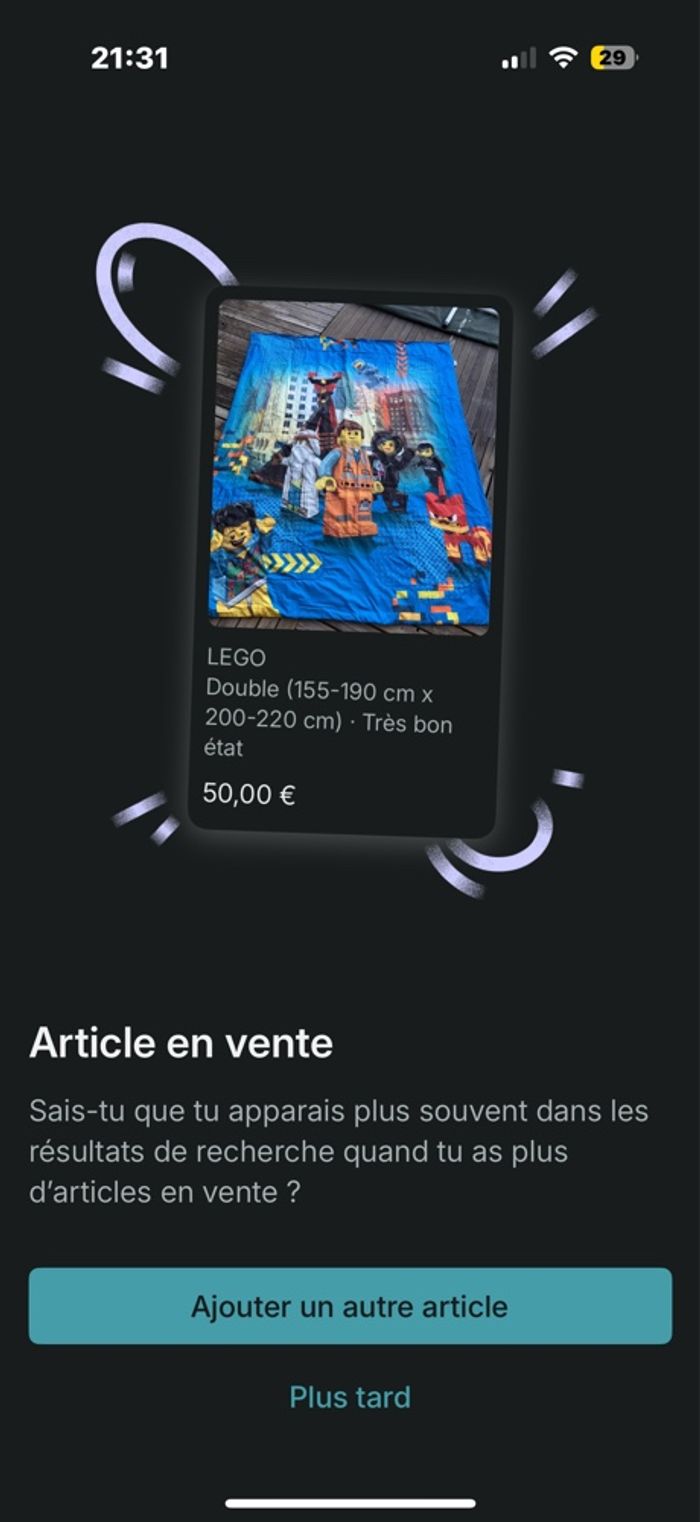This screenshot has height=1522, width=700.
Task: Choose Plus tard to skip
Action: [x=350, y=1397]
